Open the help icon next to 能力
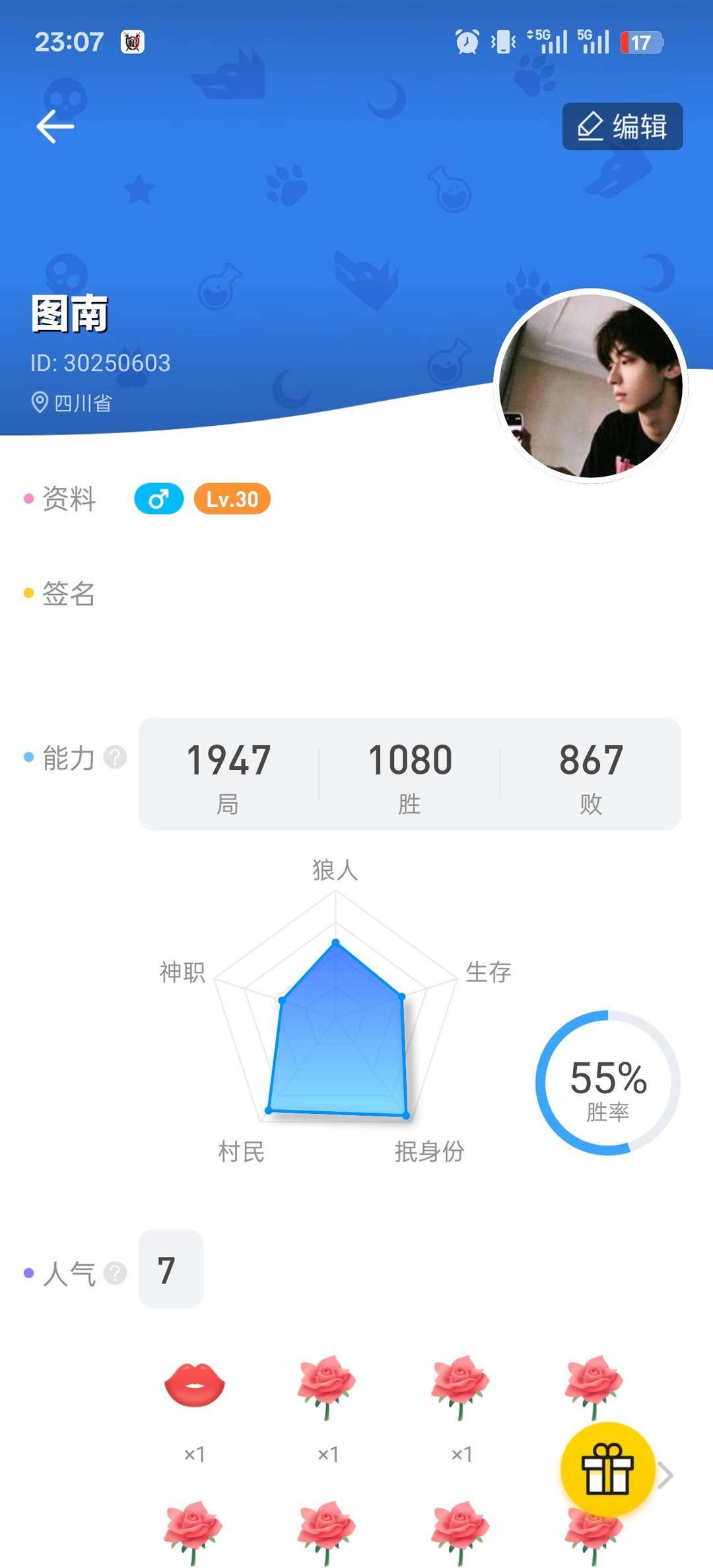The height and width of the screenshot is (1568, 713). pos(116,757)
